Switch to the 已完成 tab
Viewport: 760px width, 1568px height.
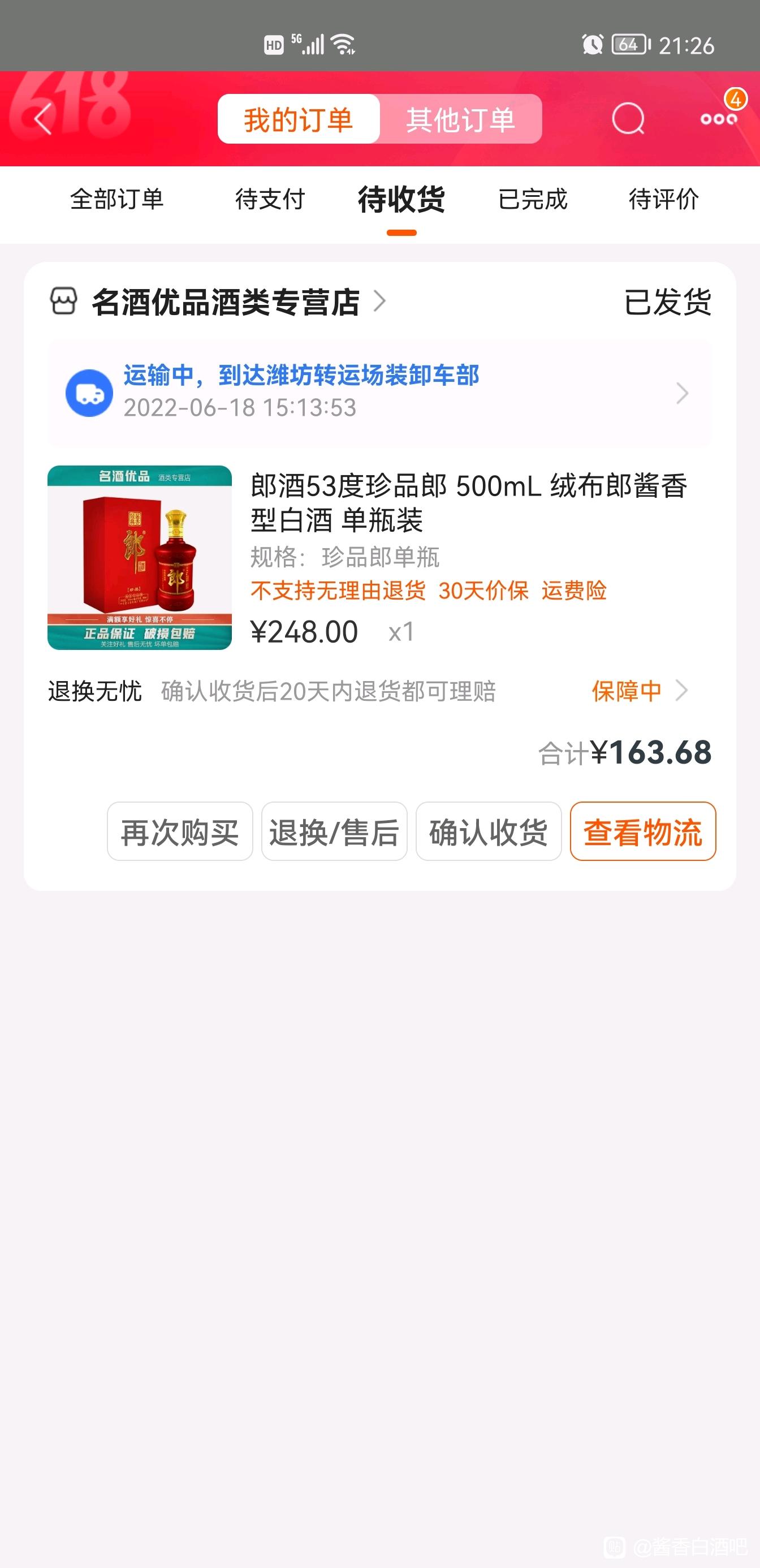pyautogui.click(x=533, y=199)
